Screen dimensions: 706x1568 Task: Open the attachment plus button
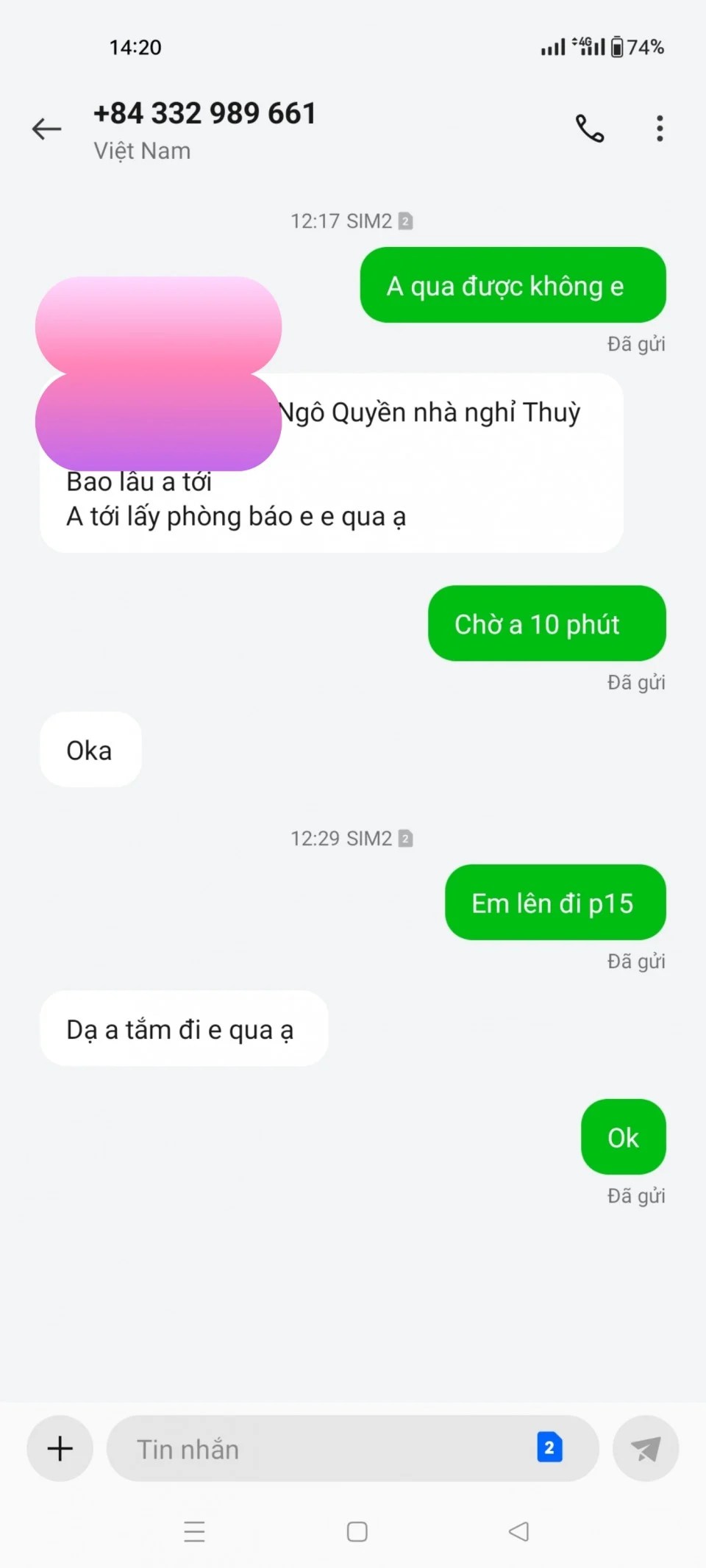60,1448
